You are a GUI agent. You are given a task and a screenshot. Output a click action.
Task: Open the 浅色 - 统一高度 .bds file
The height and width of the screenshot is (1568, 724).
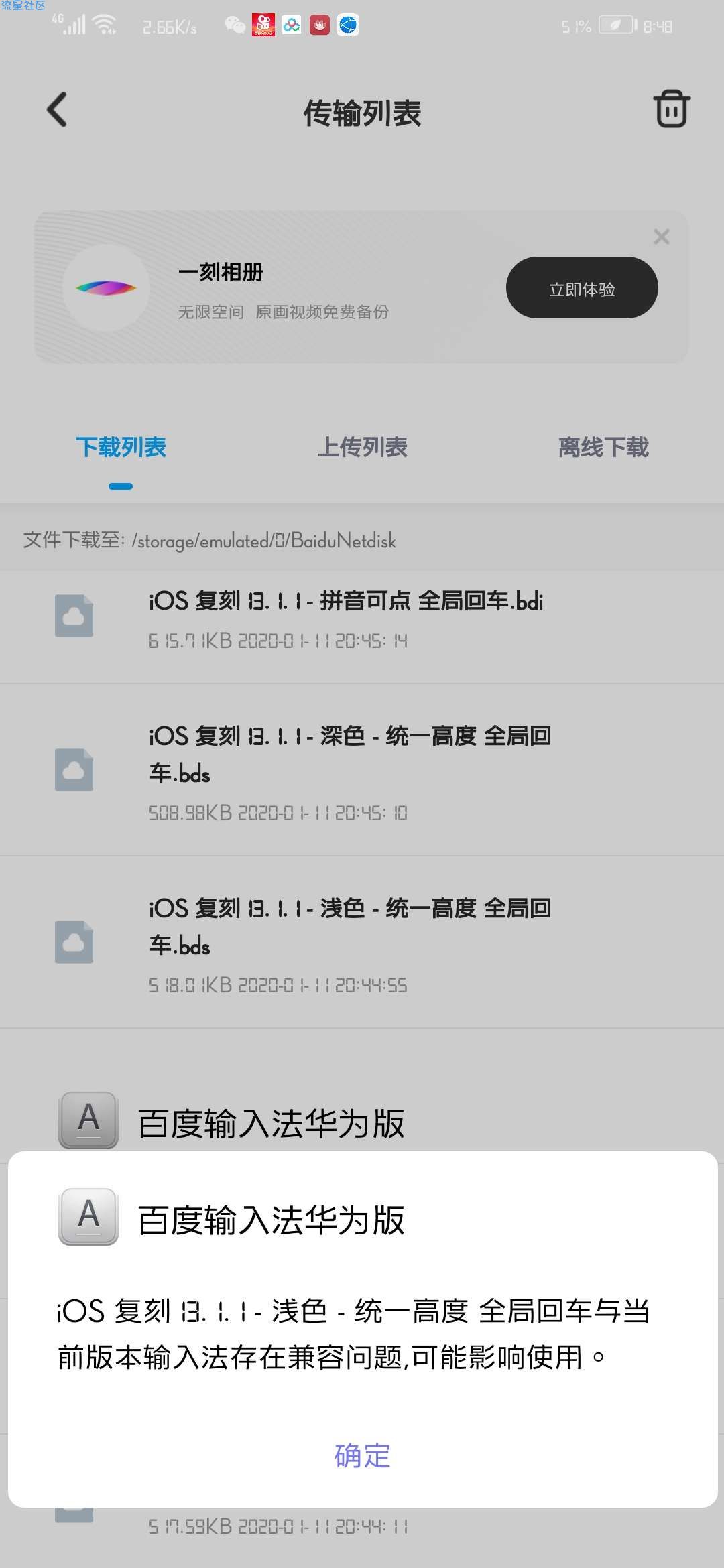(349, 942)
